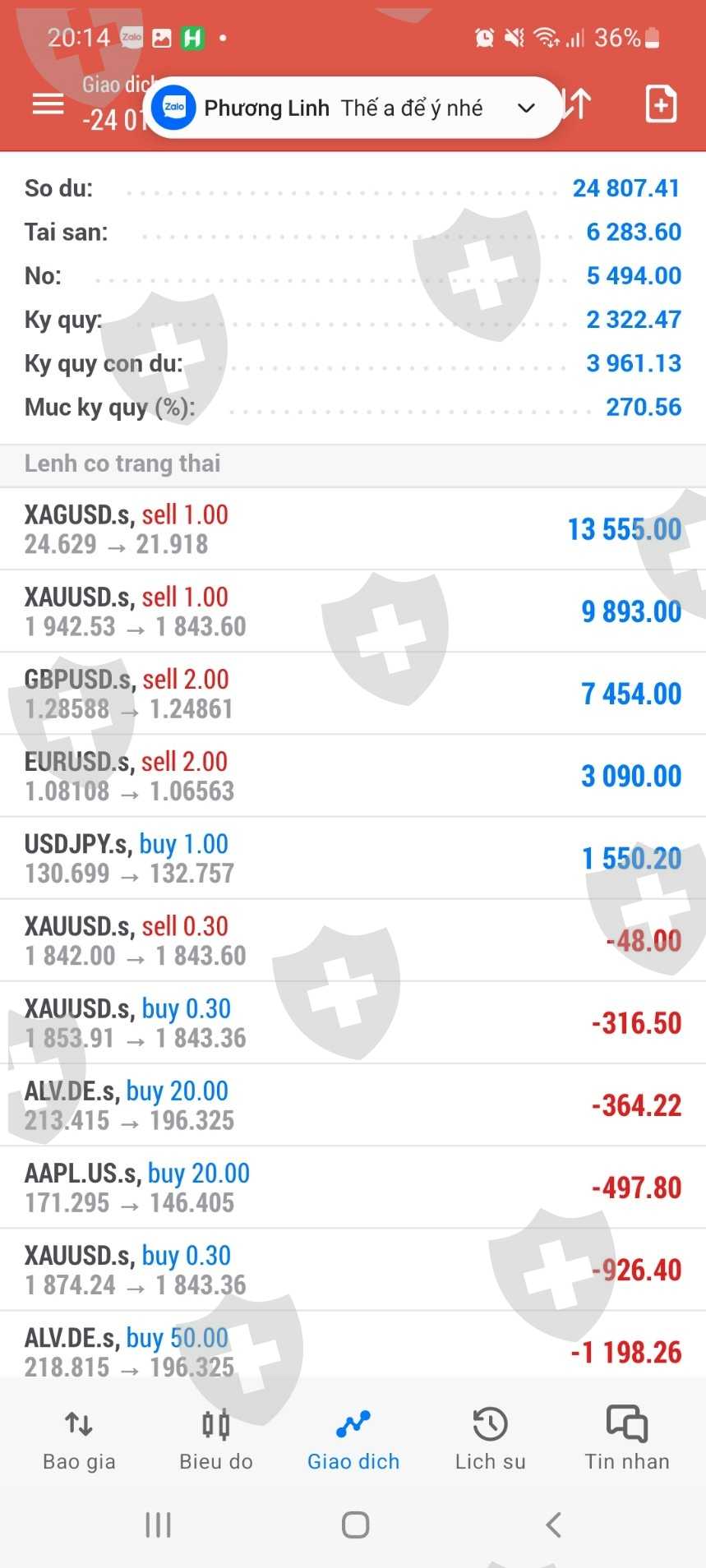View the EURUSD.s sell 2.00 position
706x1568 pixels.
tap(353, 776)
